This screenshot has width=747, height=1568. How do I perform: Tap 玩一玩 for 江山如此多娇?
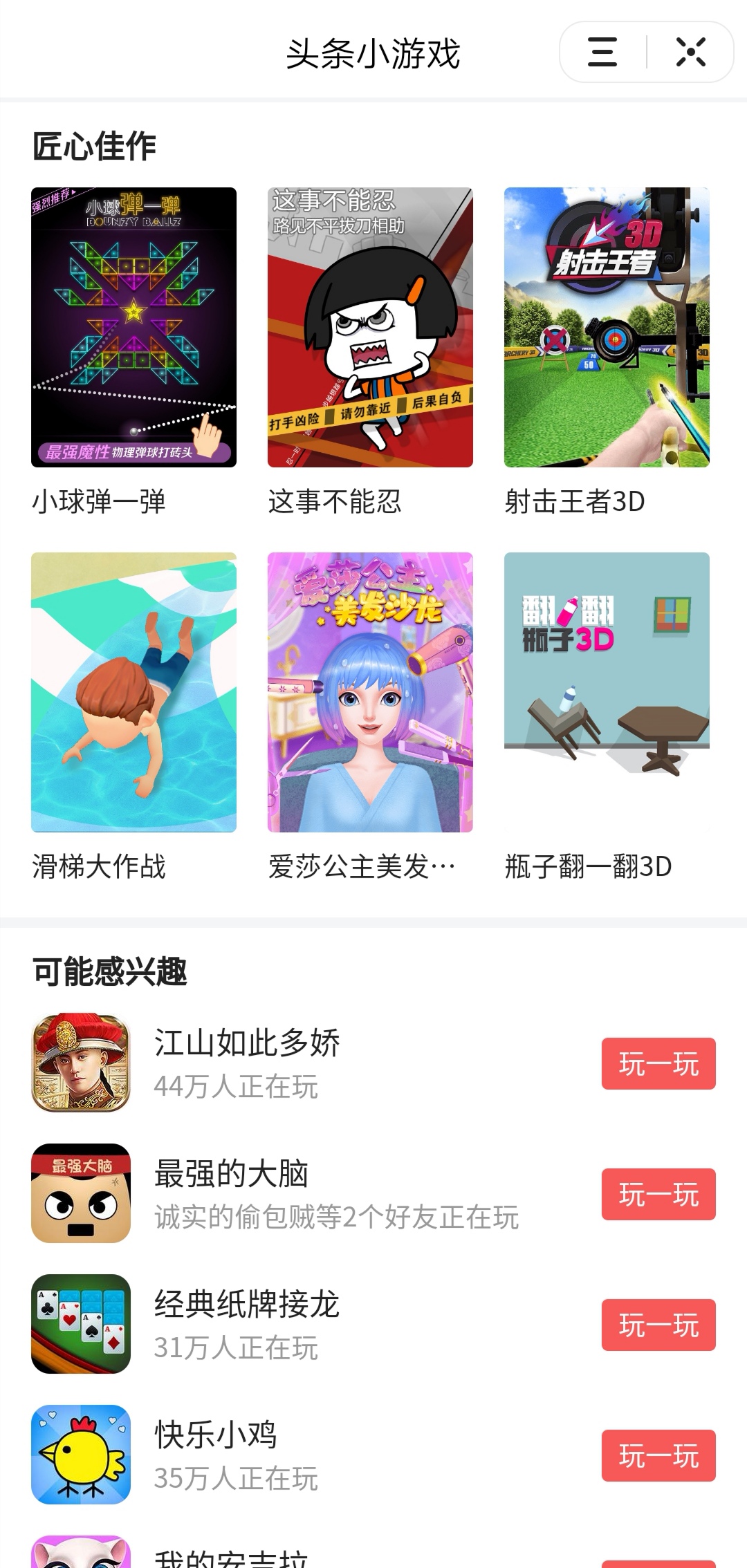click(658, 1064)
